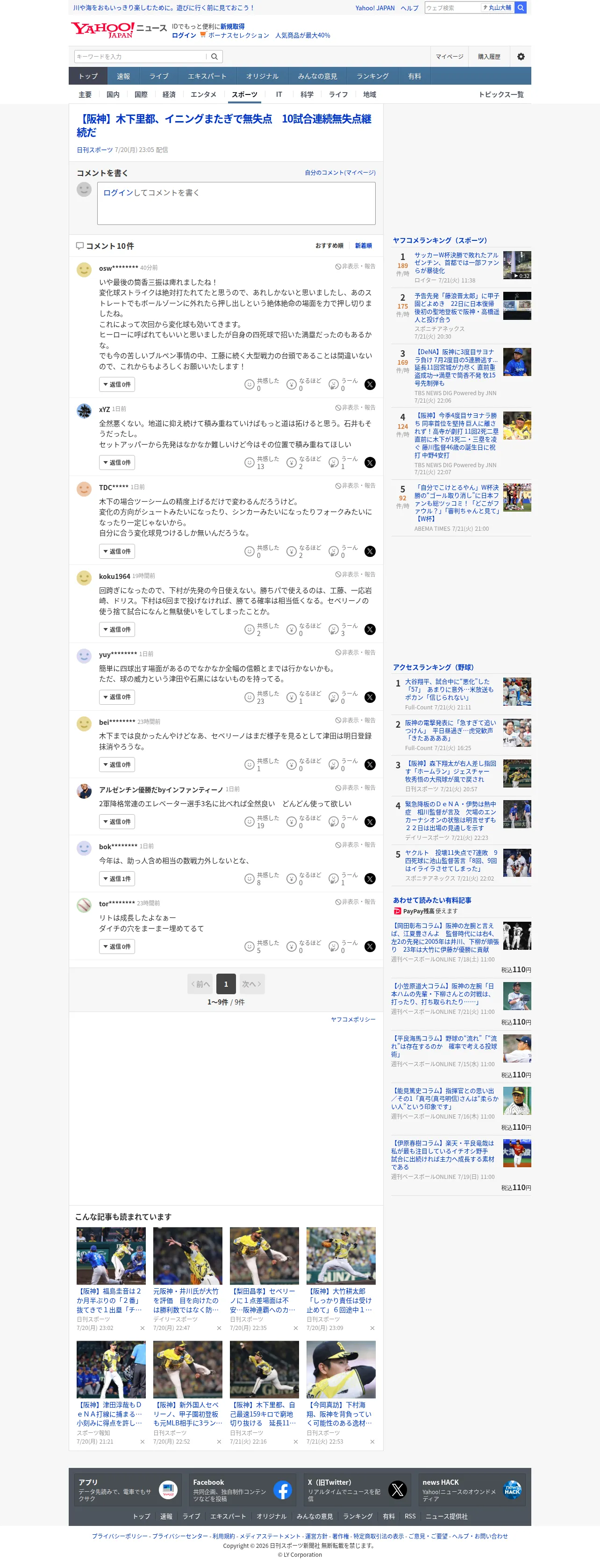This screenshot has height=1568, width=600.
Task: Go to the 次へ next page
Action: 251,984
